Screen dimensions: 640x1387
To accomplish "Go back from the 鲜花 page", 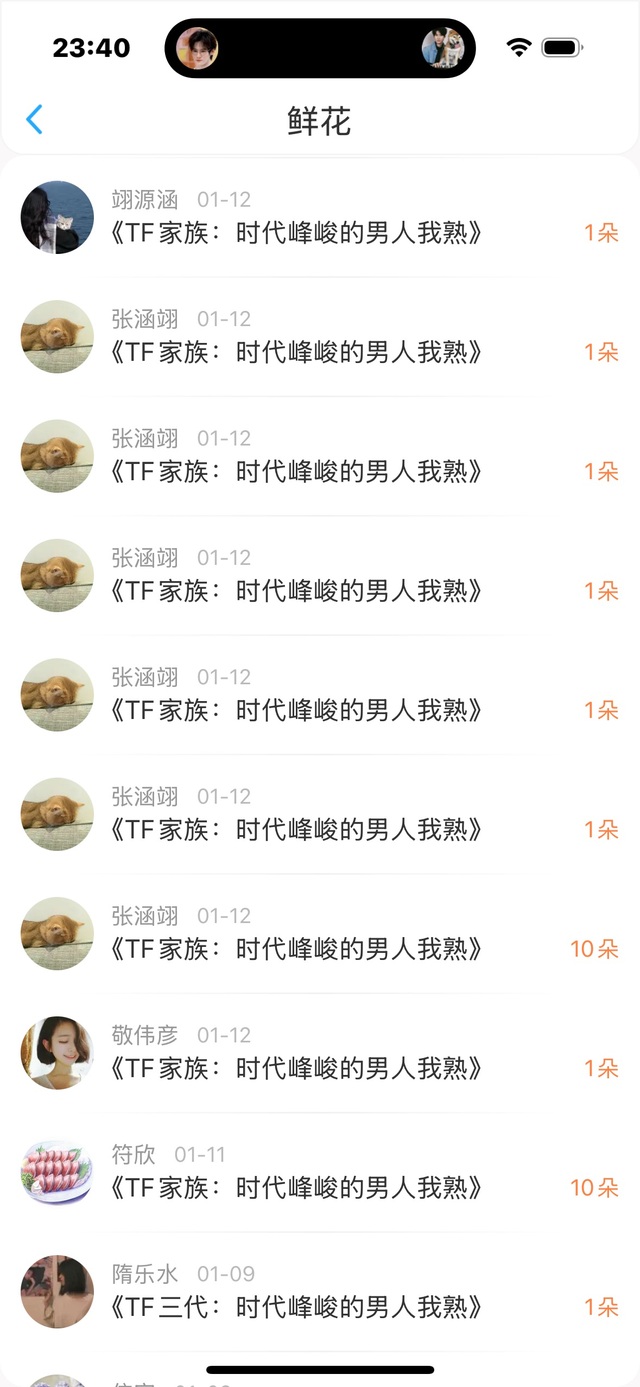I will coord(34,120).
